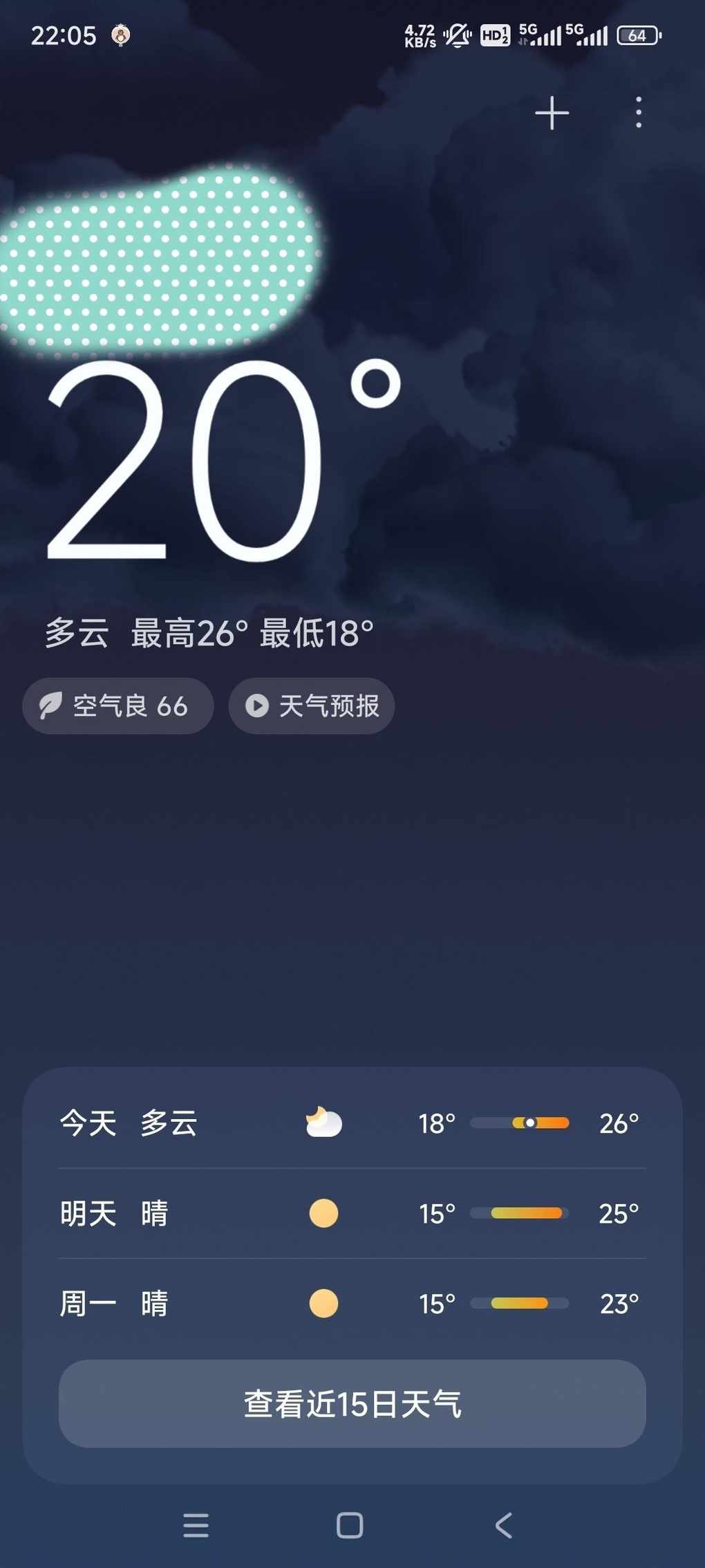705x1568 pixels.
Task: Open today's 今天 多云 forecast row
Action: pos(352,1123)
